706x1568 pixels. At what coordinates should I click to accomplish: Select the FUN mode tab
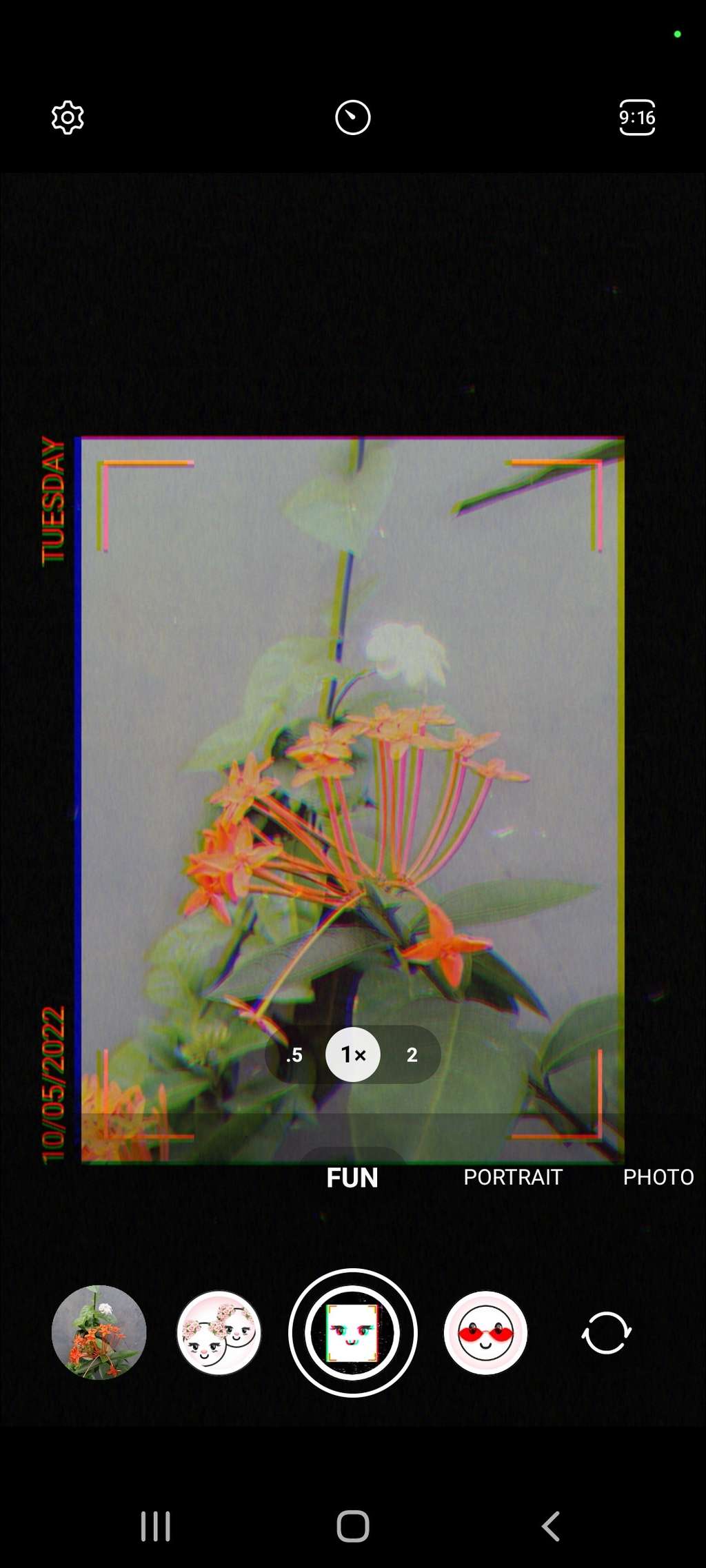[x=352, y=1177]
